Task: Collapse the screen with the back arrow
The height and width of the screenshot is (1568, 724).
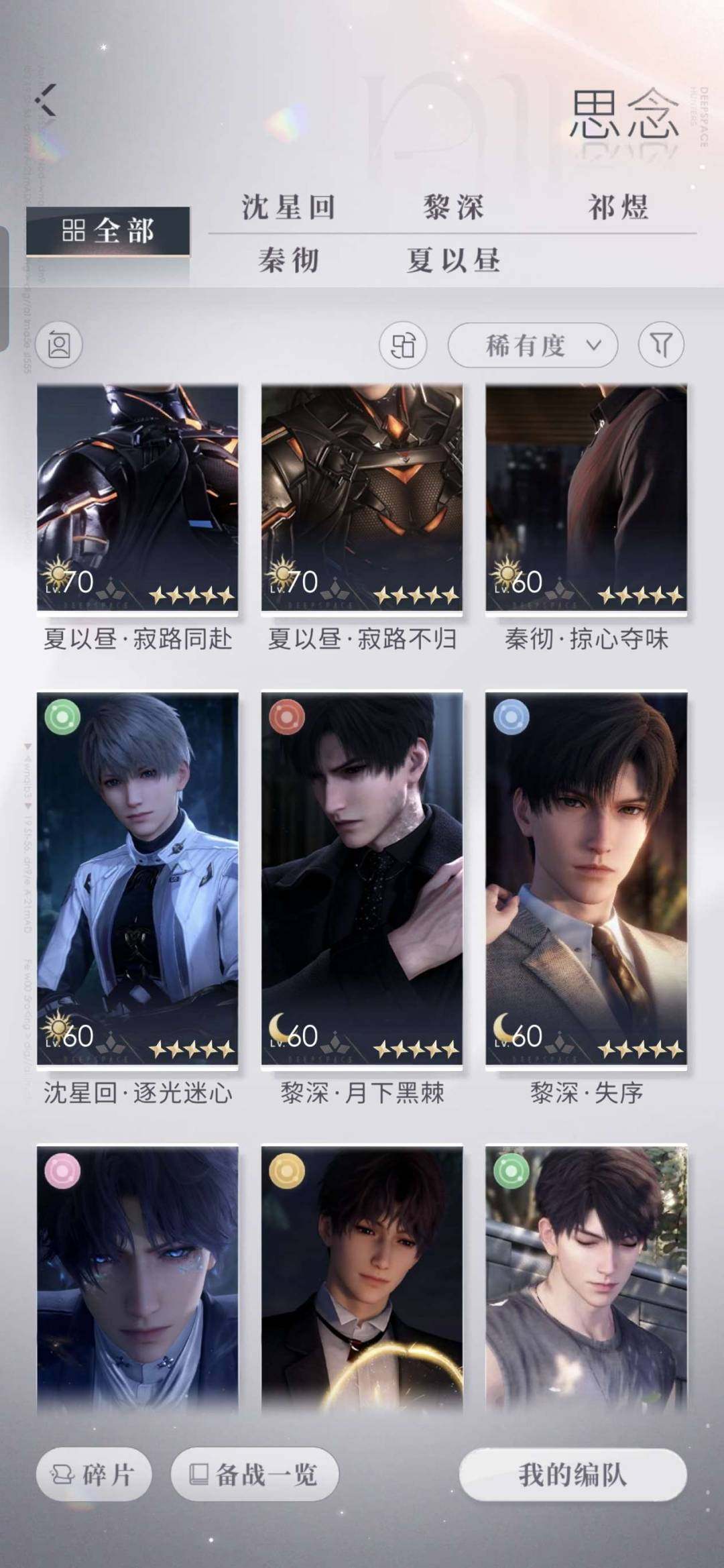Action: click(x=47, y=101)
